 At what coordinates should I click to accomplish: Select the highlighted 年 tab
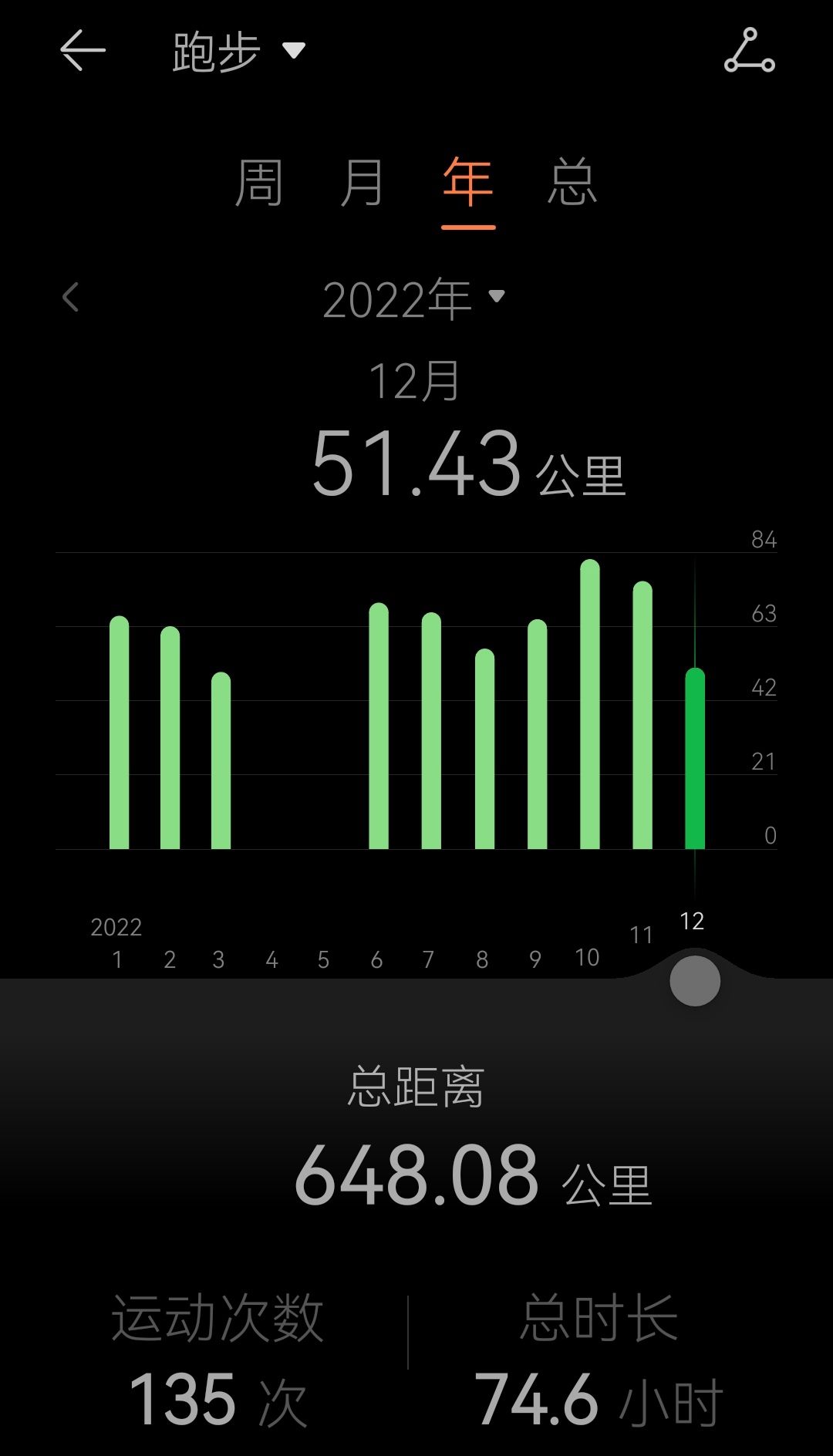[x=467, y=183]
